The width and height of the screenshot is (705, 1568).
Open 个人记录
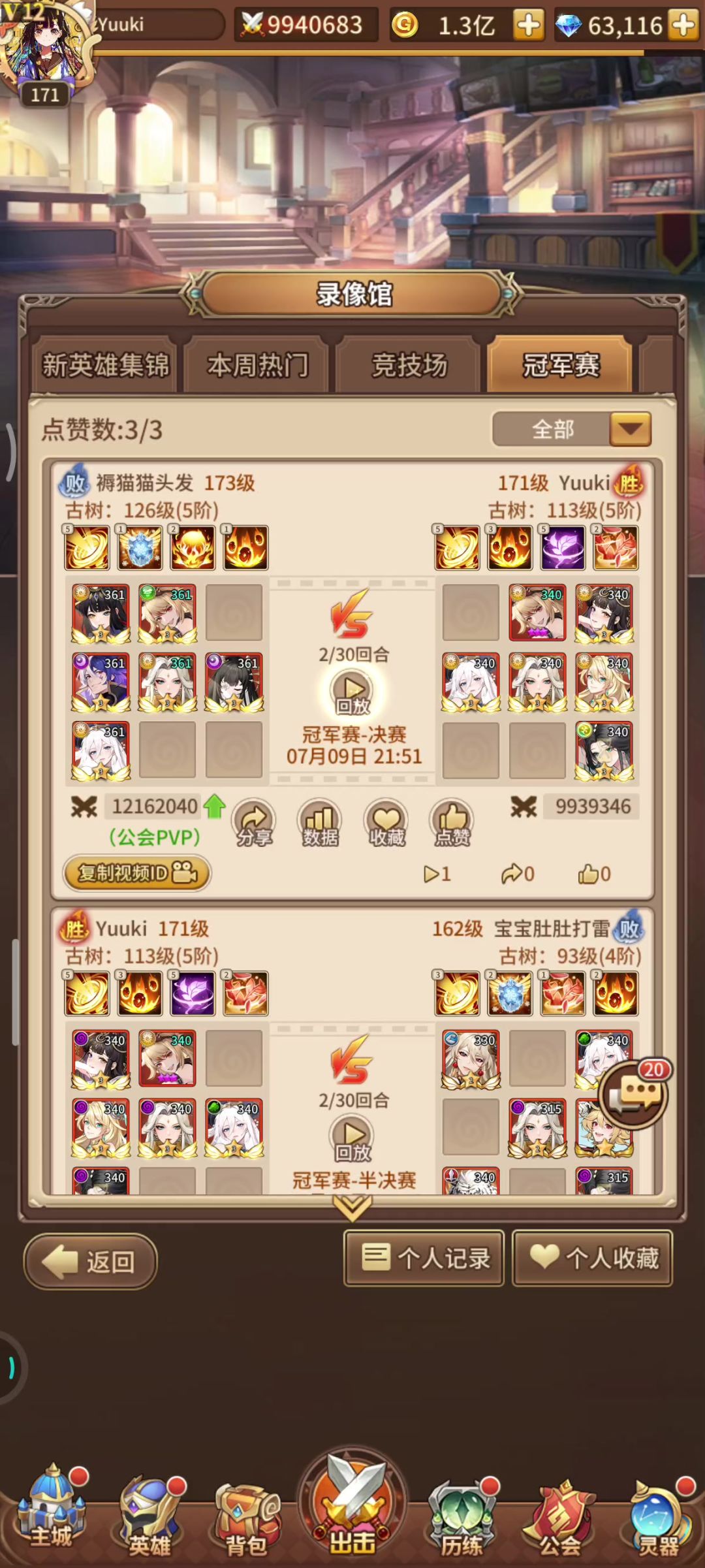[424, 1258]
